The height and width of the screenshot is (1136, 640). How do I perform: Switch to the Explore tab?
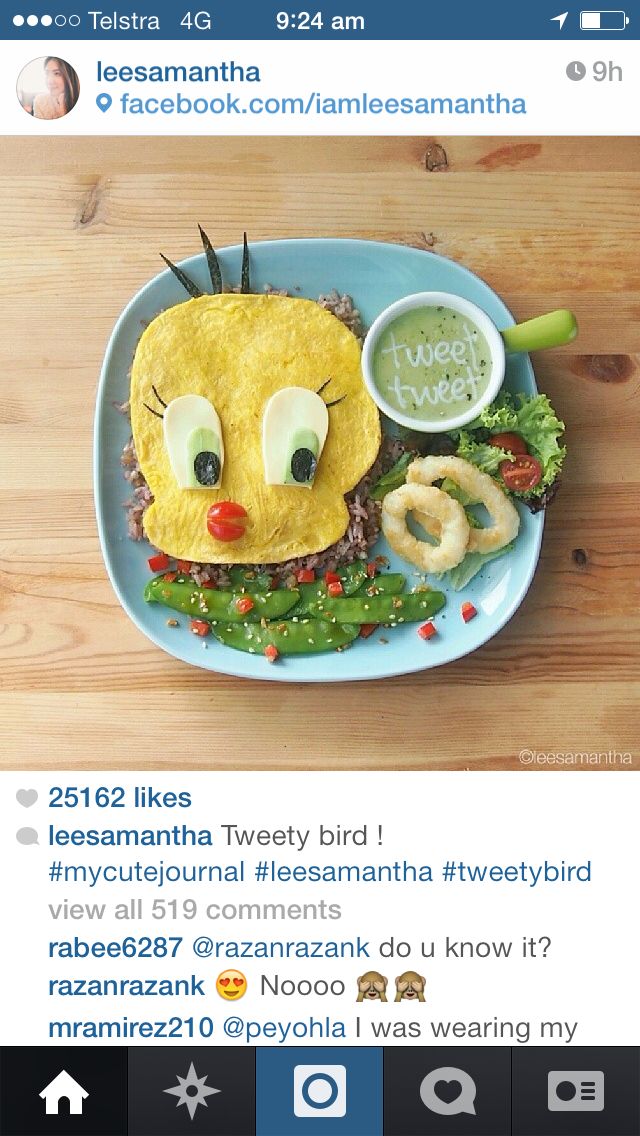[192, 1091]
